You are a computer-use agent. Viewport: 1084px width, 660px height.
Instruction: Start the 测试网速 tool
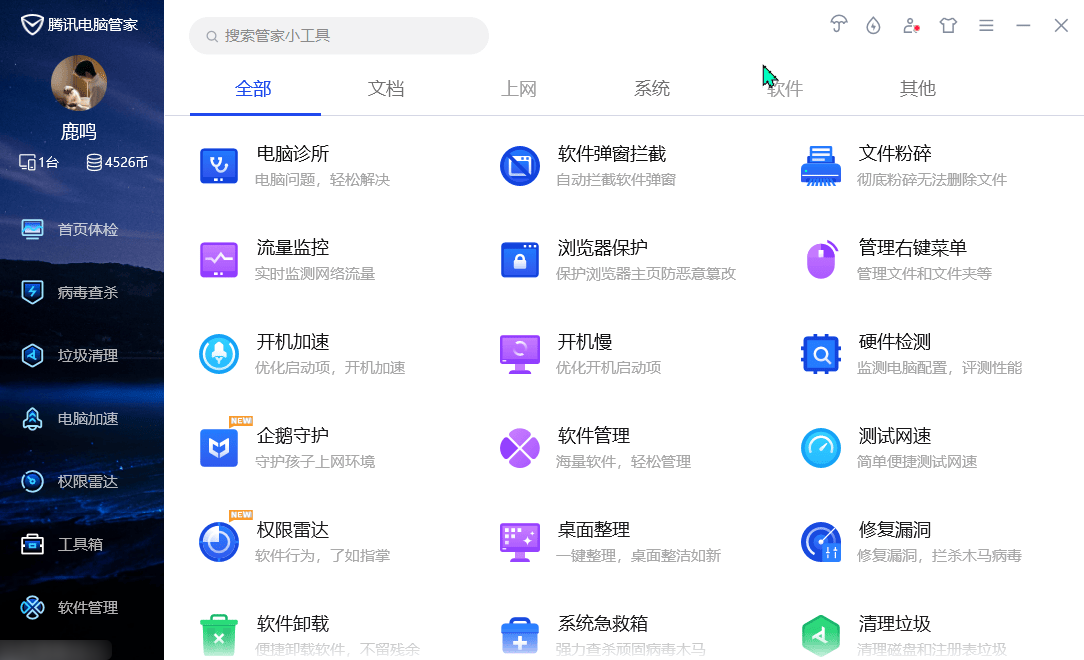point(895,448)
